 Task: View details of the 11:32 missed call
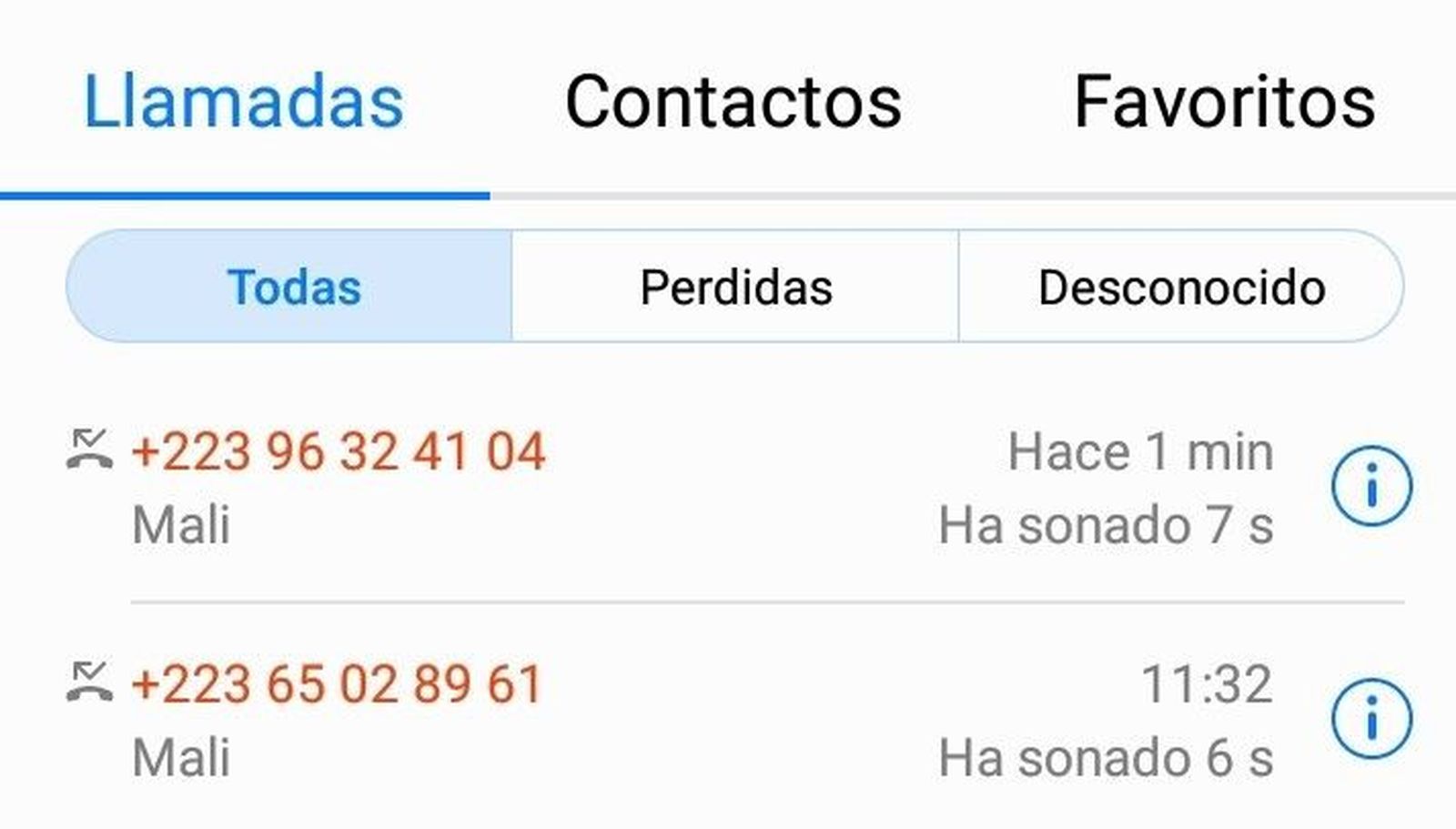(1371, 719)
